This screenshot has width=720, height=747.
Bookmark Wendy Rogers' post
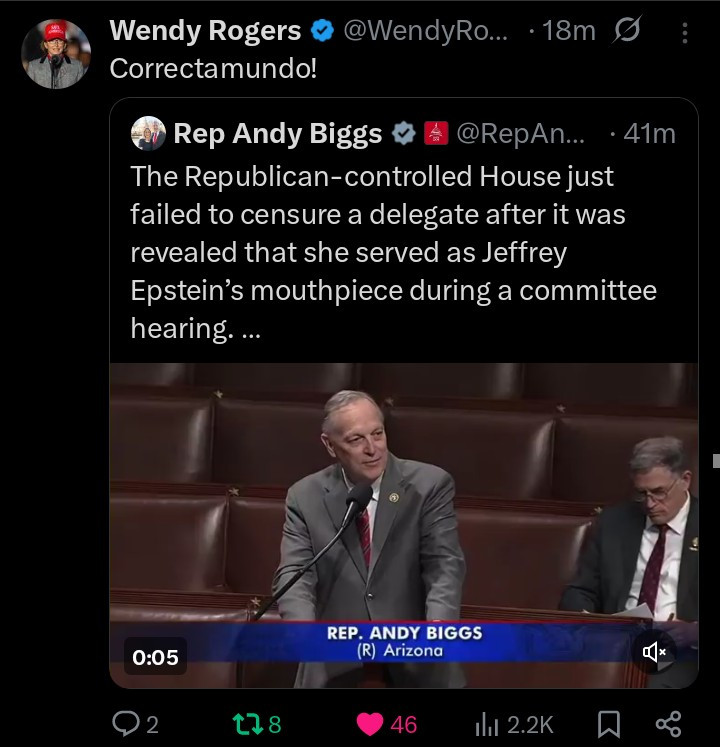(608, 723)
